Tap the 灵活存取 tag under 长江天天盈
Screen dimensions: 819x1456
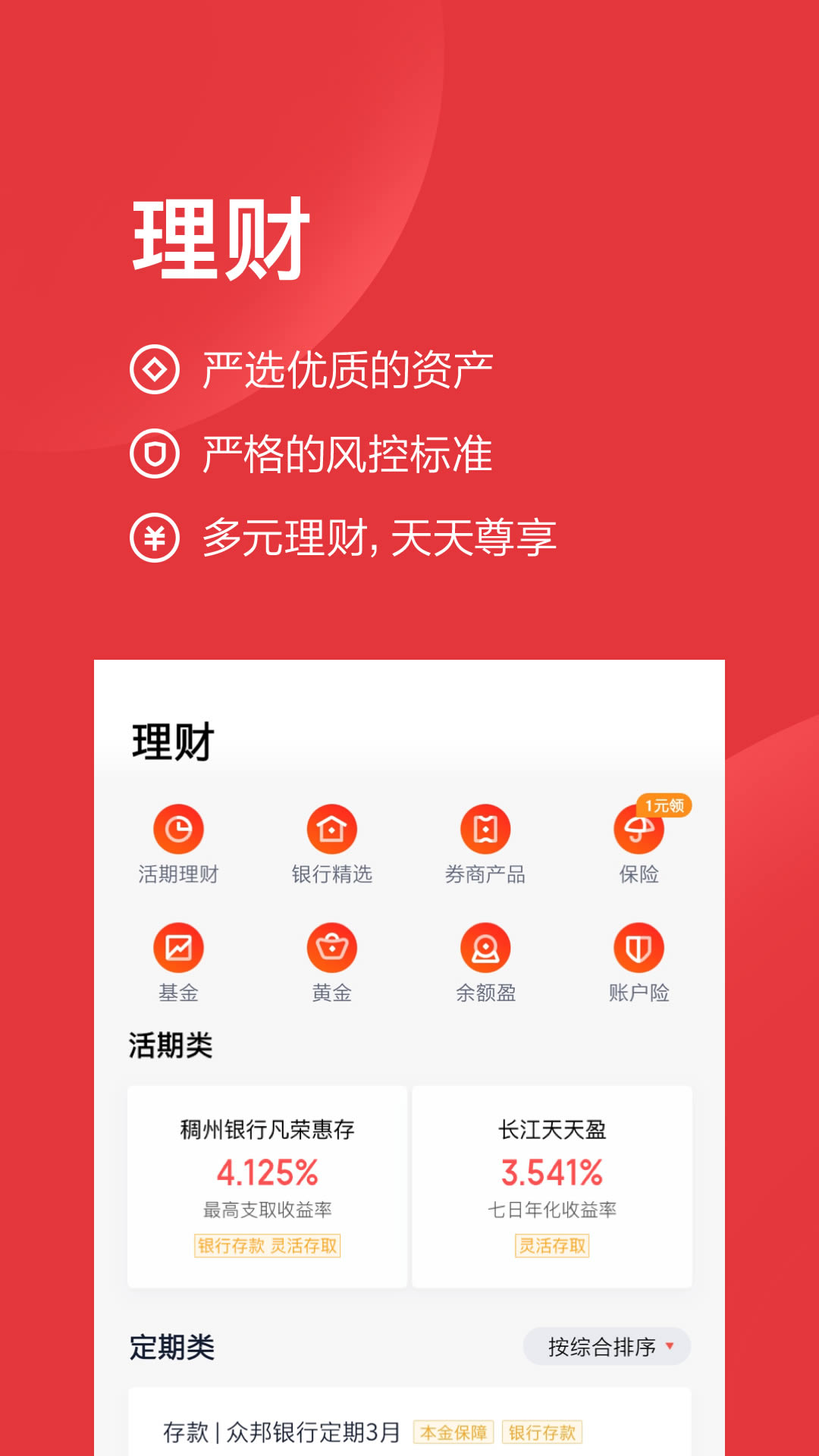(553, 1244)
